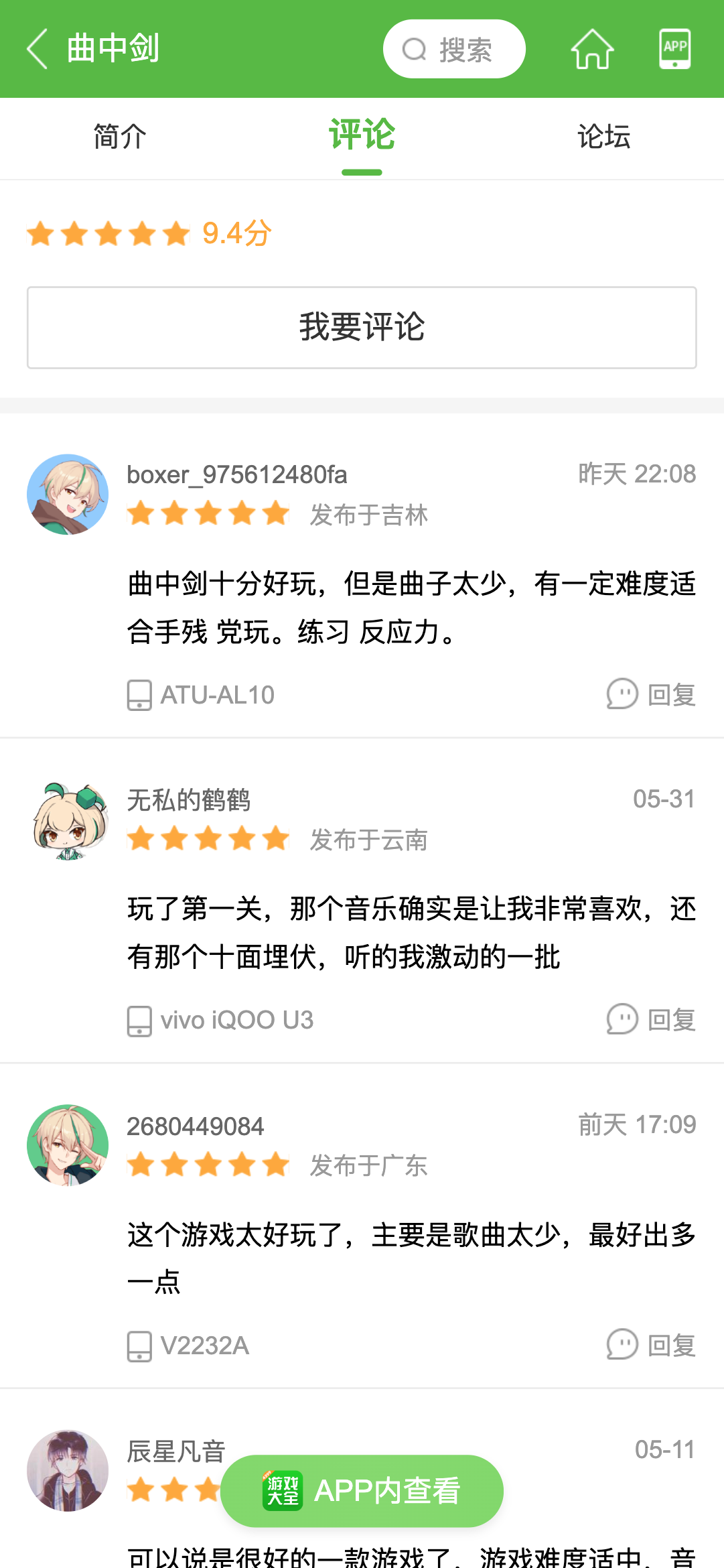The image size is (724, 1568).
Task: Tap 前天 17:09 timestamp on 2680449084's comment
Action: 637,1124
